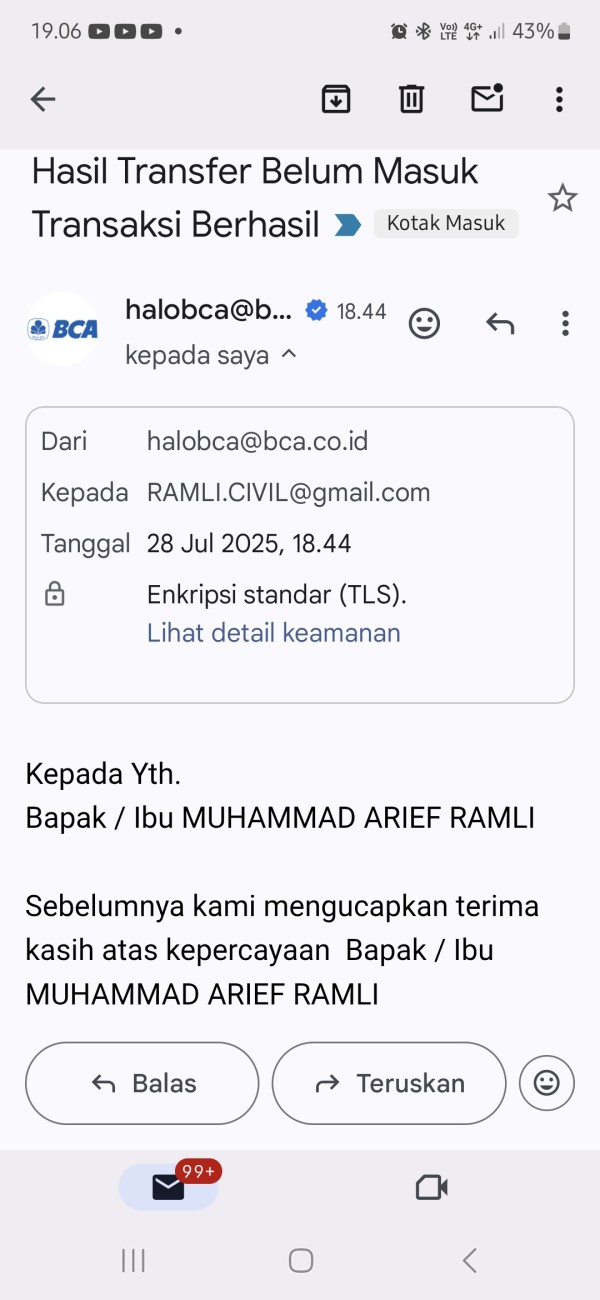The image size is (600, 1300).
Task: Open the top bar overflow menu
Action: pos(559,98)
